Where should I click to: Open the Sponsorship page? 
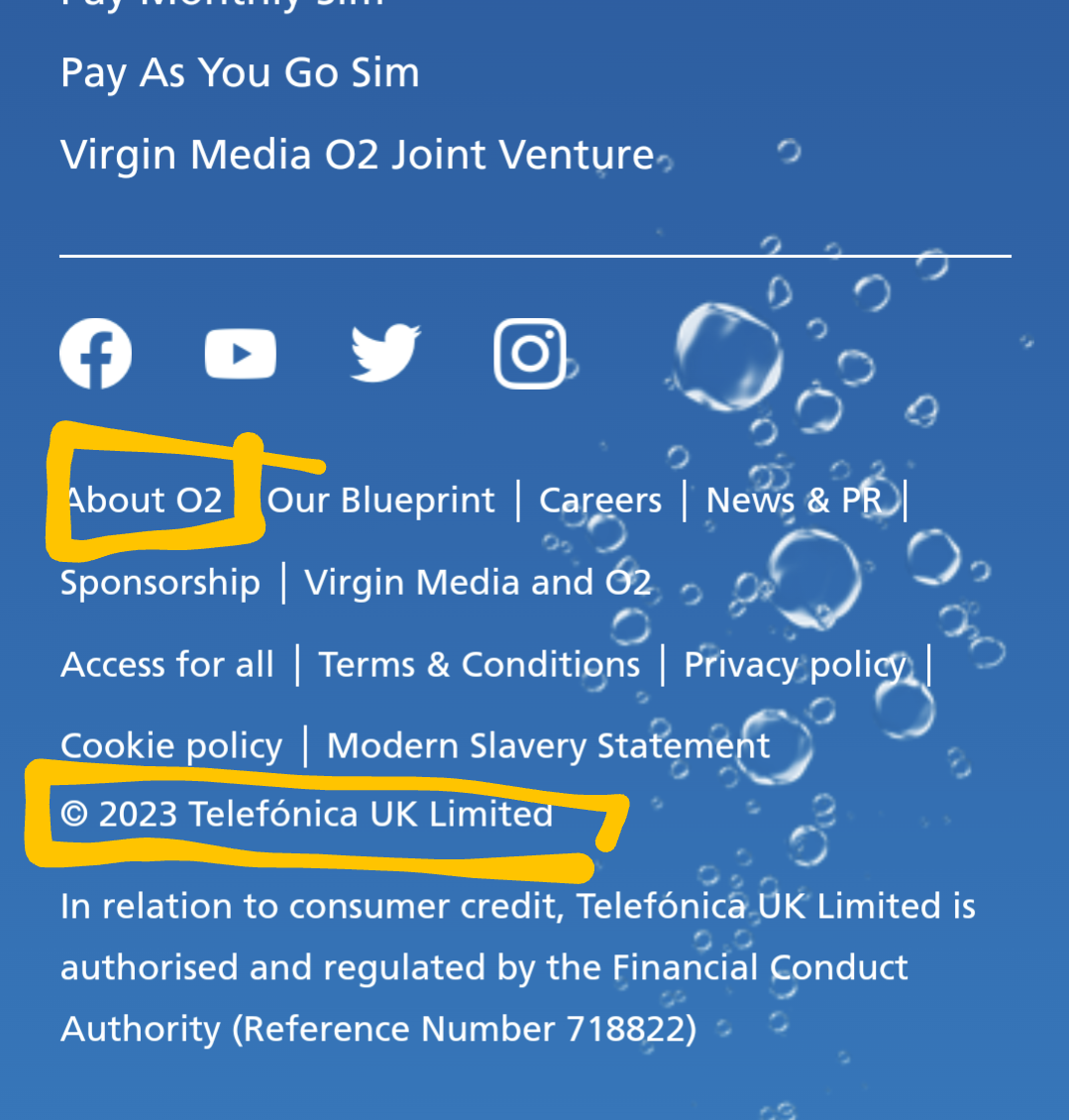160,582
